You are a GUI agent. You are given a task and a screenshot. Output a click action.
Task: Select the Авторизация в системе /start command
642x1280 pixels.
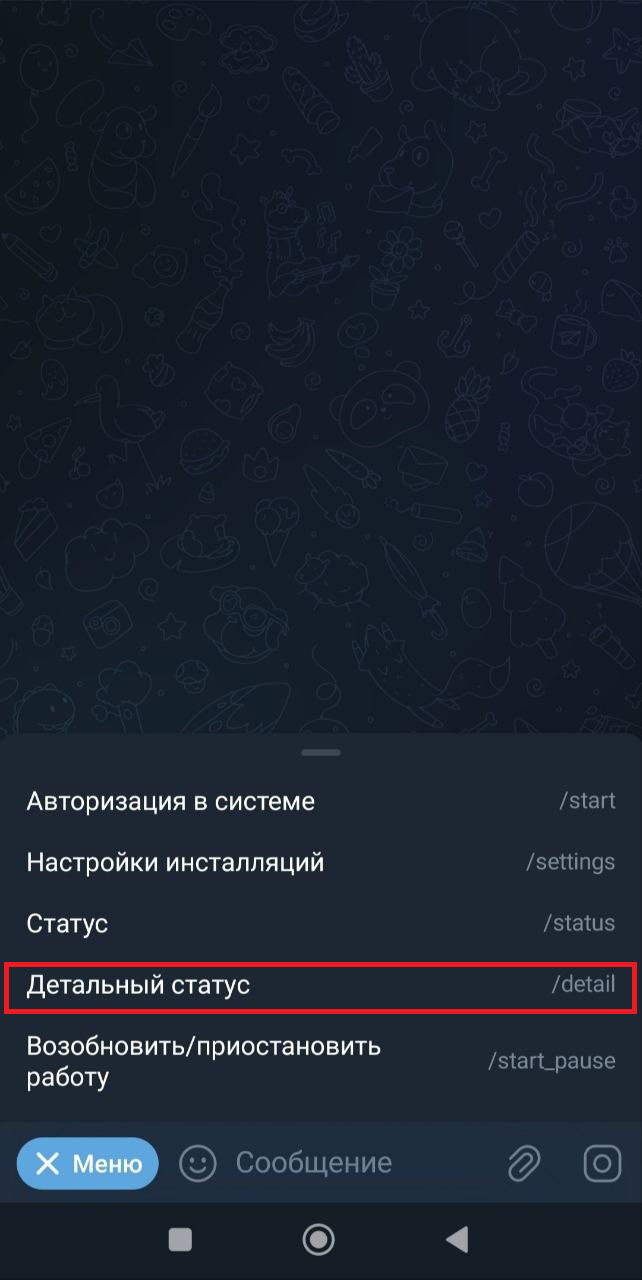[321, 801]
